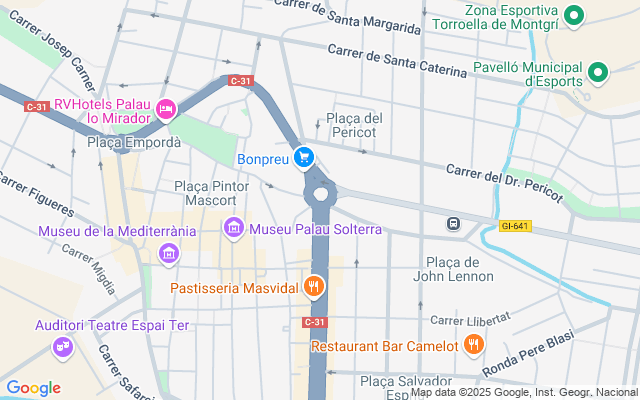Open the RVHotels Palau lo Mirador hotel marker
The width and height of the screenshot is (640, 400).
[166, 106]
